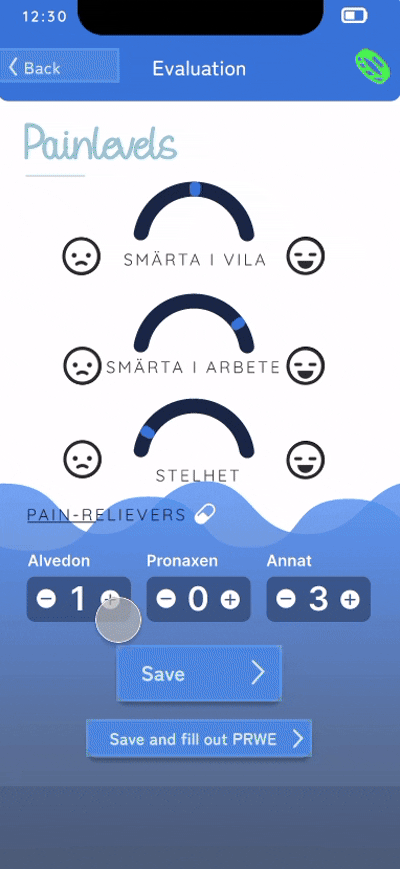Increase the Alvedon count
400x869 pixels.
tap(110, 599)
